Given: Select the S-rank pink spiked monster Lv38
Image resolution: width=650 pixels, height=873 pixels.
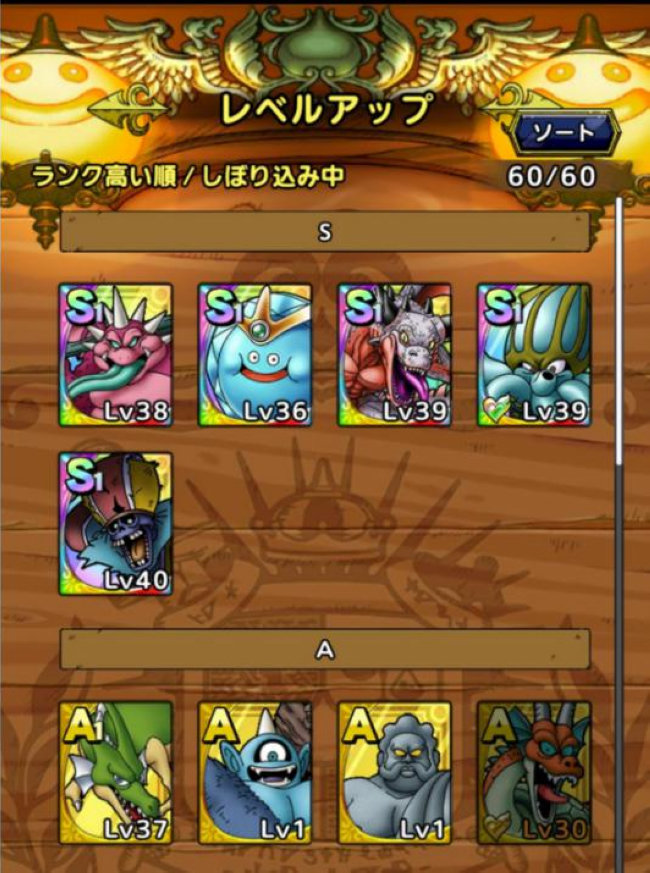Looking at the screenshot, I should coord(116,355).
